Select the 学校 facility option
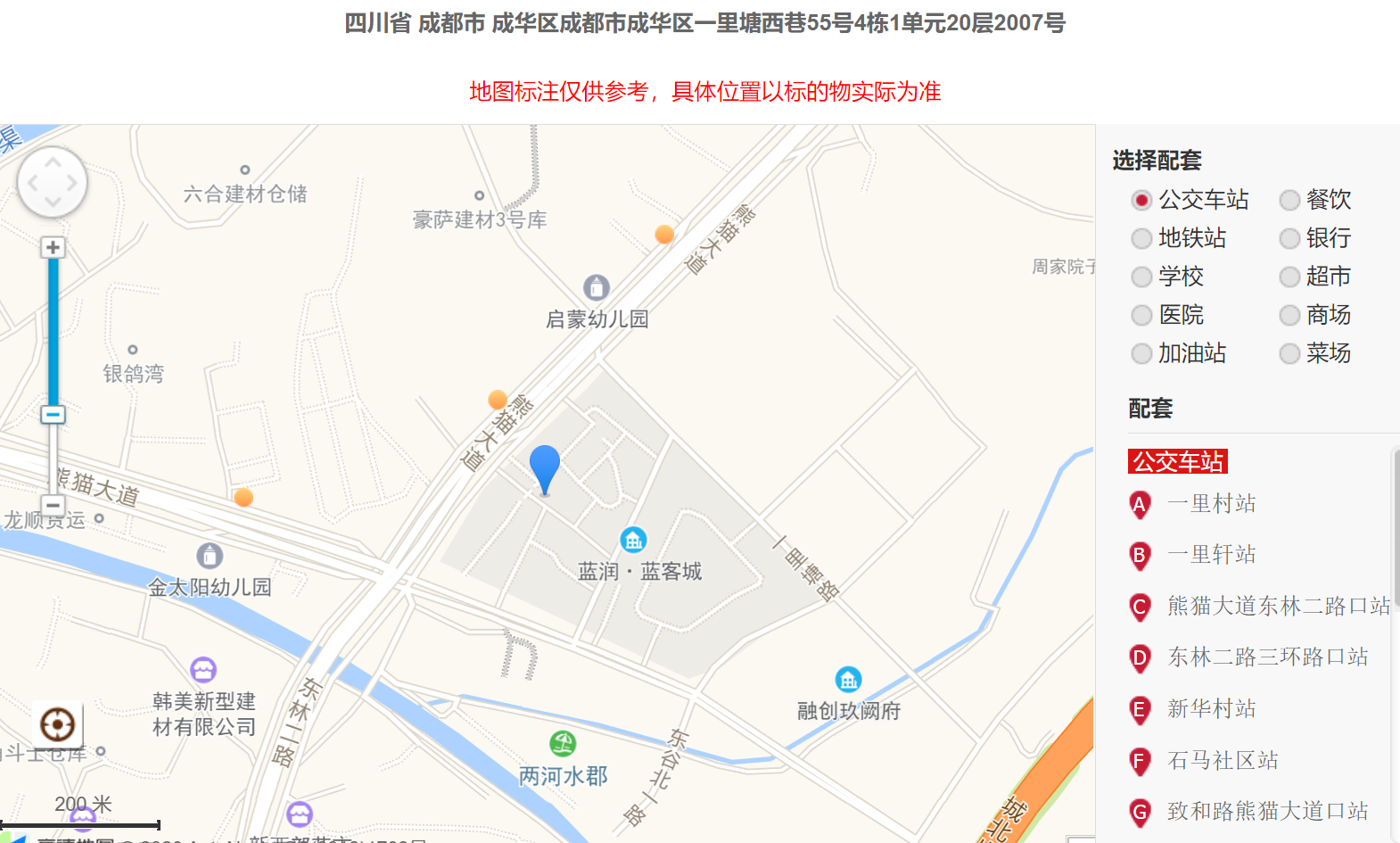1400x843 pixels. (x=1141, y=277)
